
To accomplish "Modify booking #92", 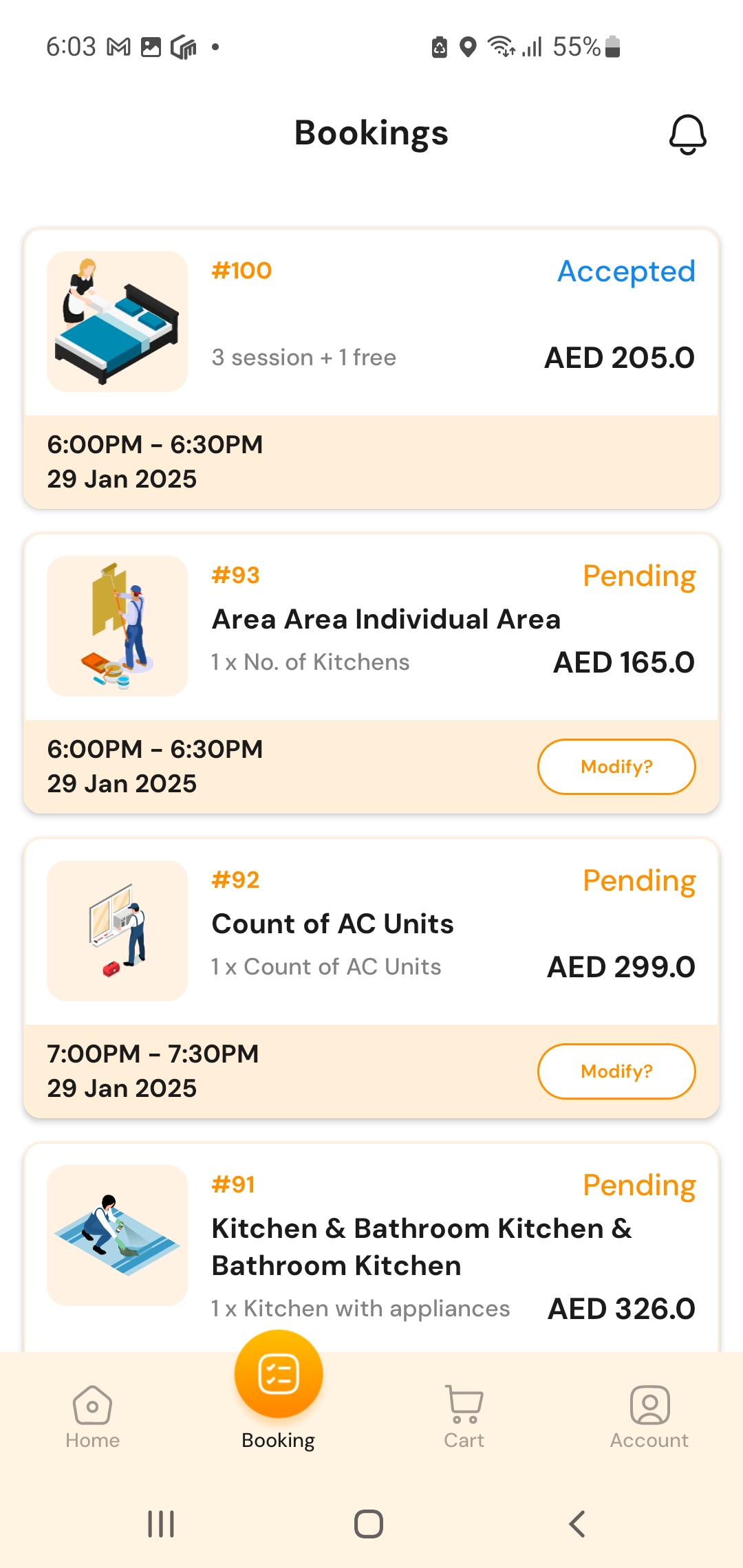I will point(616,1071).
